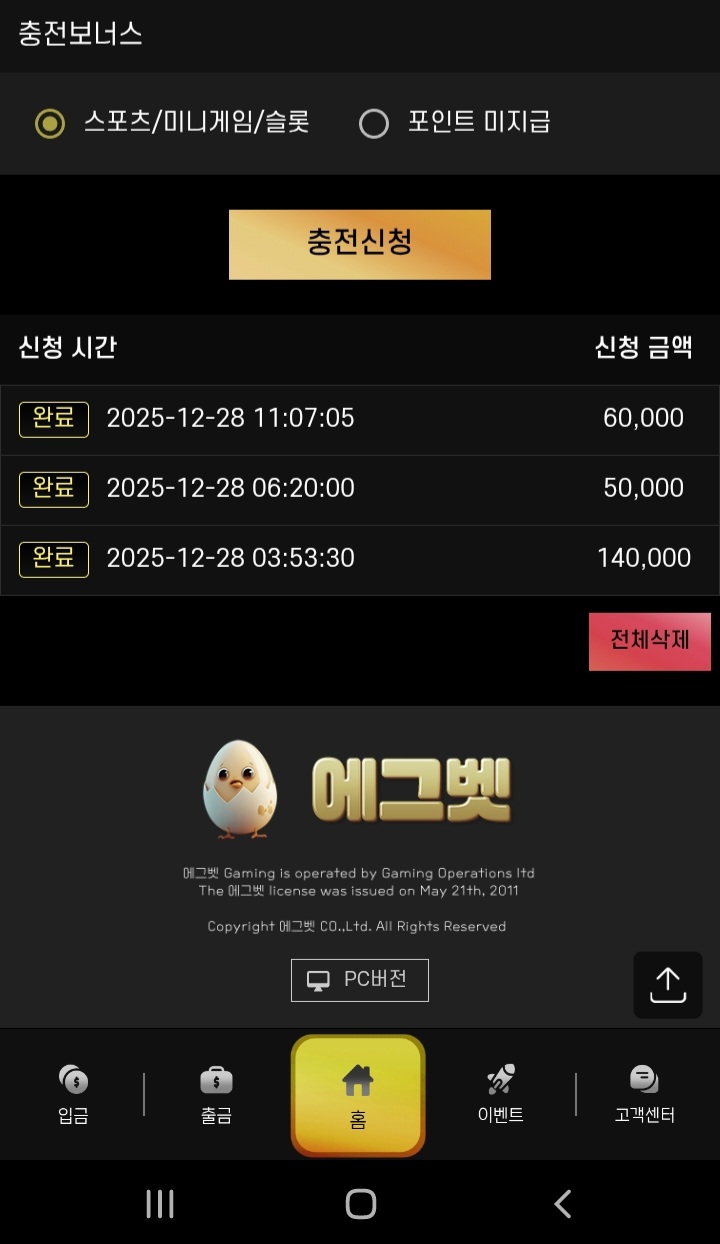Viewport: 720px width, 1244px height.
Task: Select the 포인트 미지급 option
Action: click(374, 124)
